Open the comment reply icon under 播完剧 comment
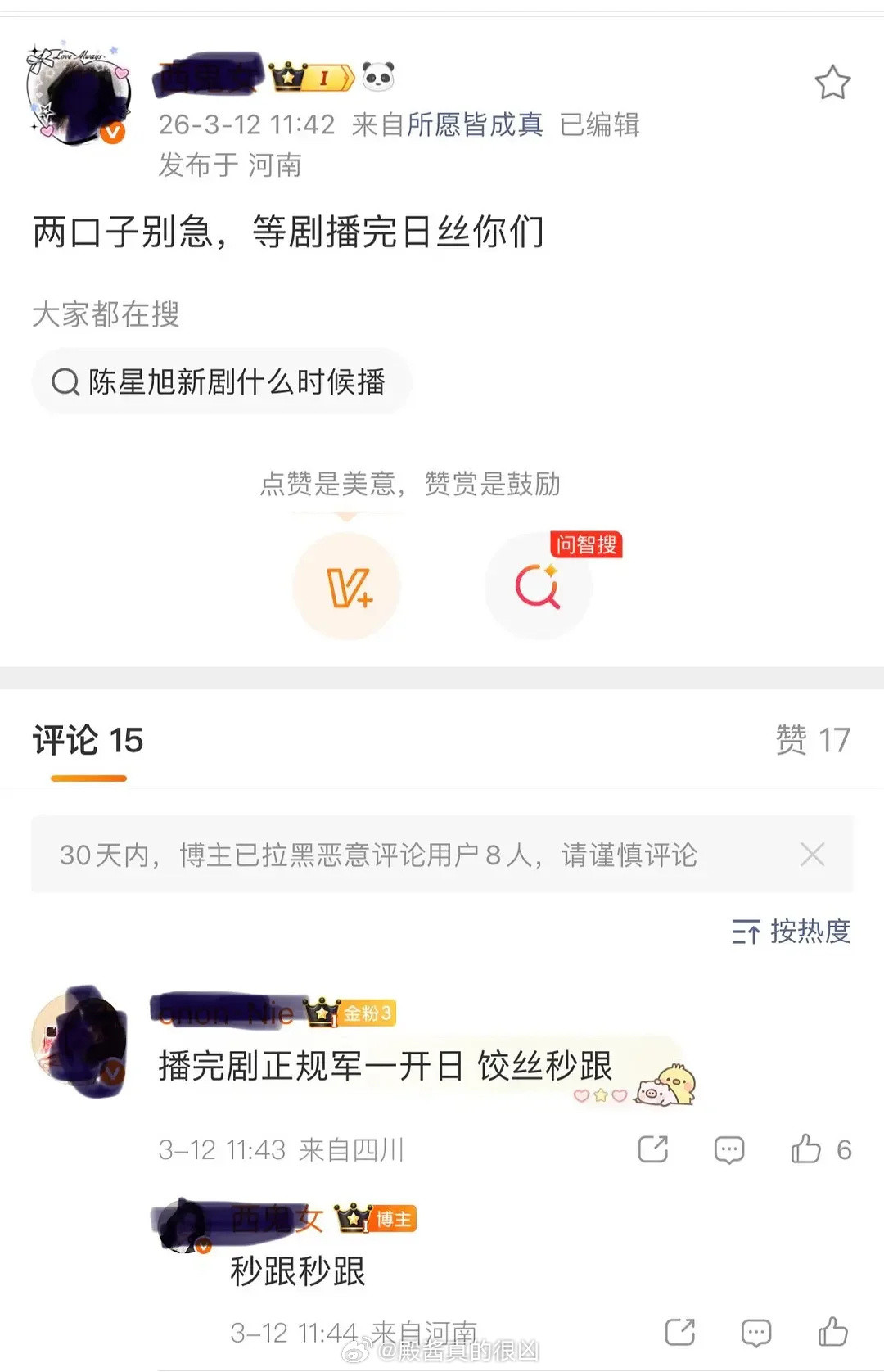This screenshot has width=884, height=1372. [728, 1149]
